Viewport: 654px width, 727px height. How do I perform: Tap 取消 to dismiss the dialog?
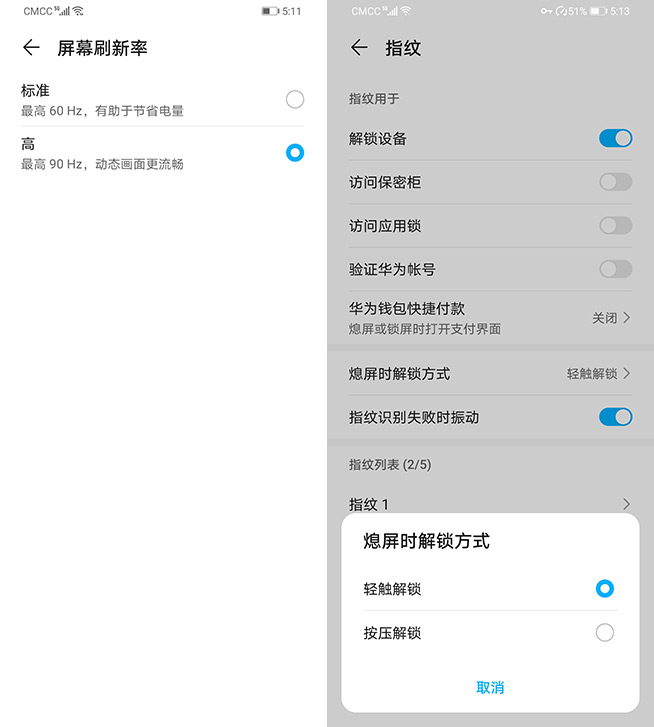coord(490,687)
